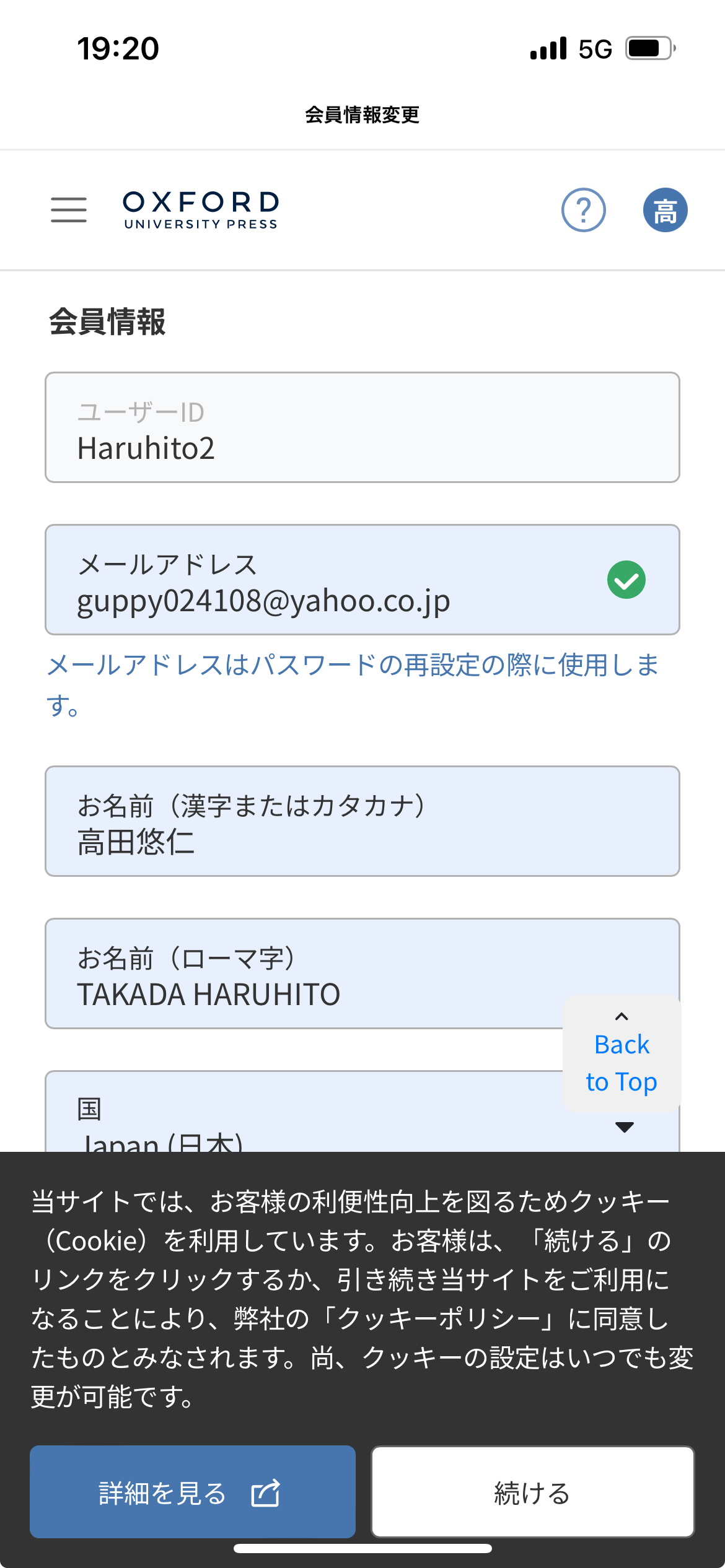Open the 高 profile avatar
This screenshot has width=725, height=1568.
665,210
